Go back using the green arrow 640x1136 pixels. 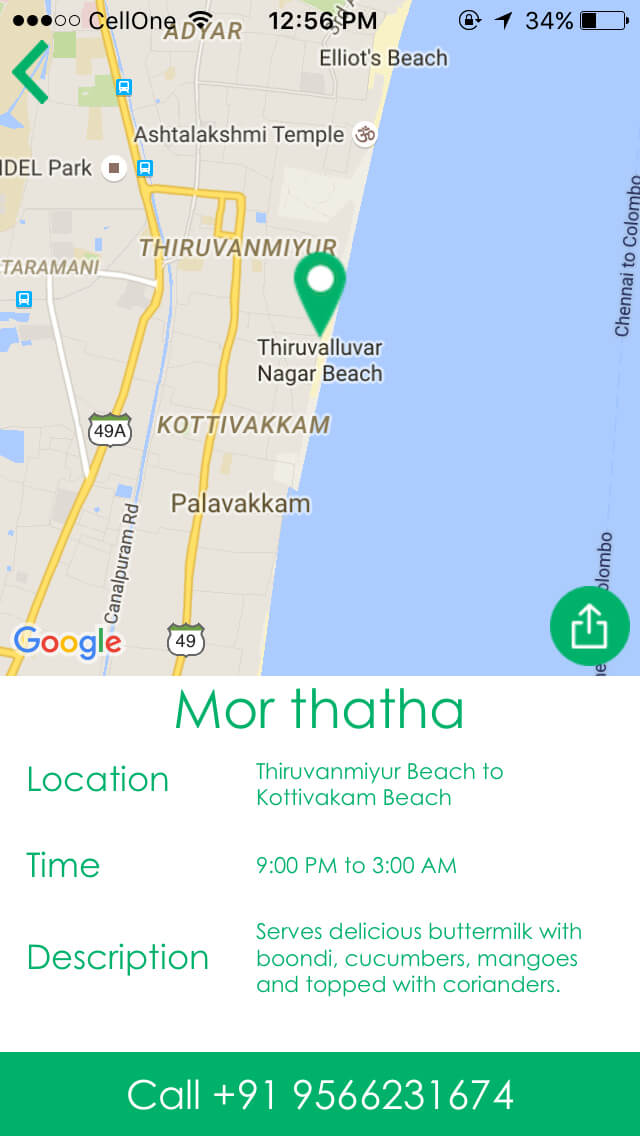(x=30, y=72)
